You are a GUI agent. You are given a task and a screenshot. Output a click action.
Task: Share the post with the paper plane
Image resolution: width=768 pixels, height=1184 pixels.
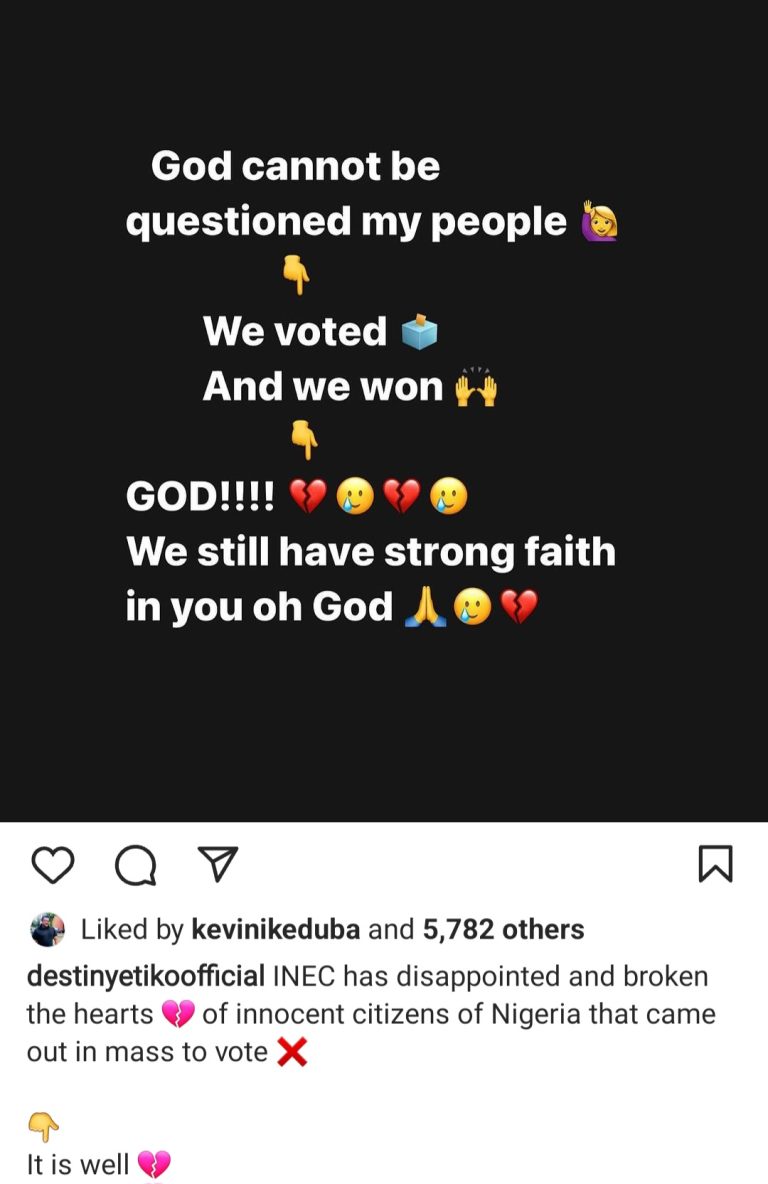(x=217, y=864)
